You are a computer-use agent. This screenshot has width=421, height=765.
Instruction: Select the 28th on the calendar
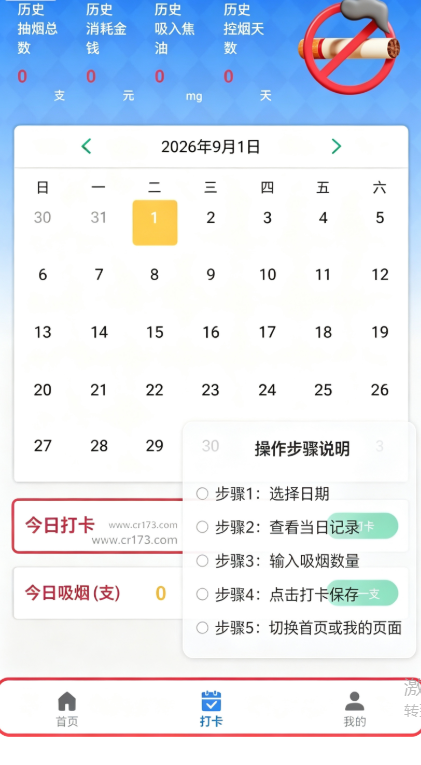(99, 445)
